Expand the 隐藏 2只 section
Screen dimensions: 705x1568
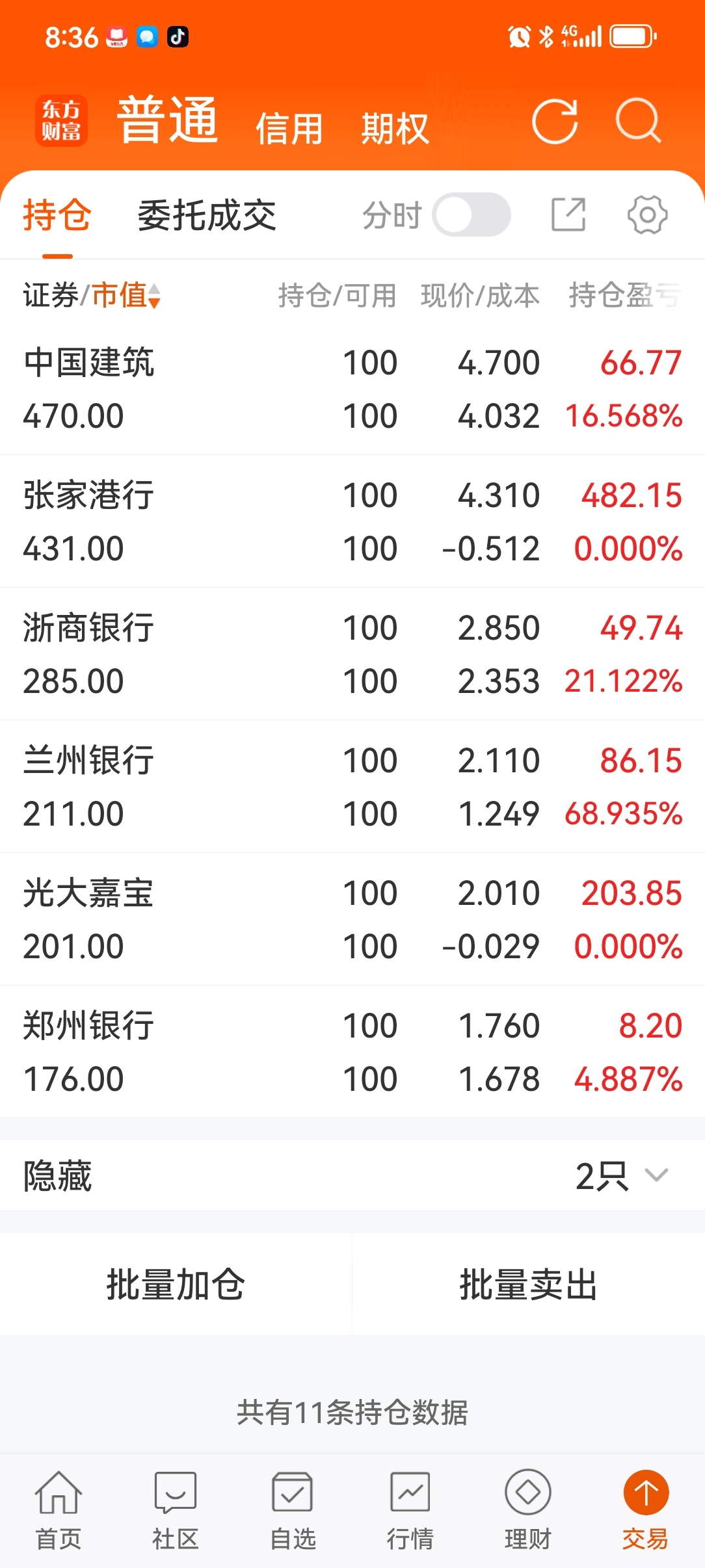tap(352, 1175)
